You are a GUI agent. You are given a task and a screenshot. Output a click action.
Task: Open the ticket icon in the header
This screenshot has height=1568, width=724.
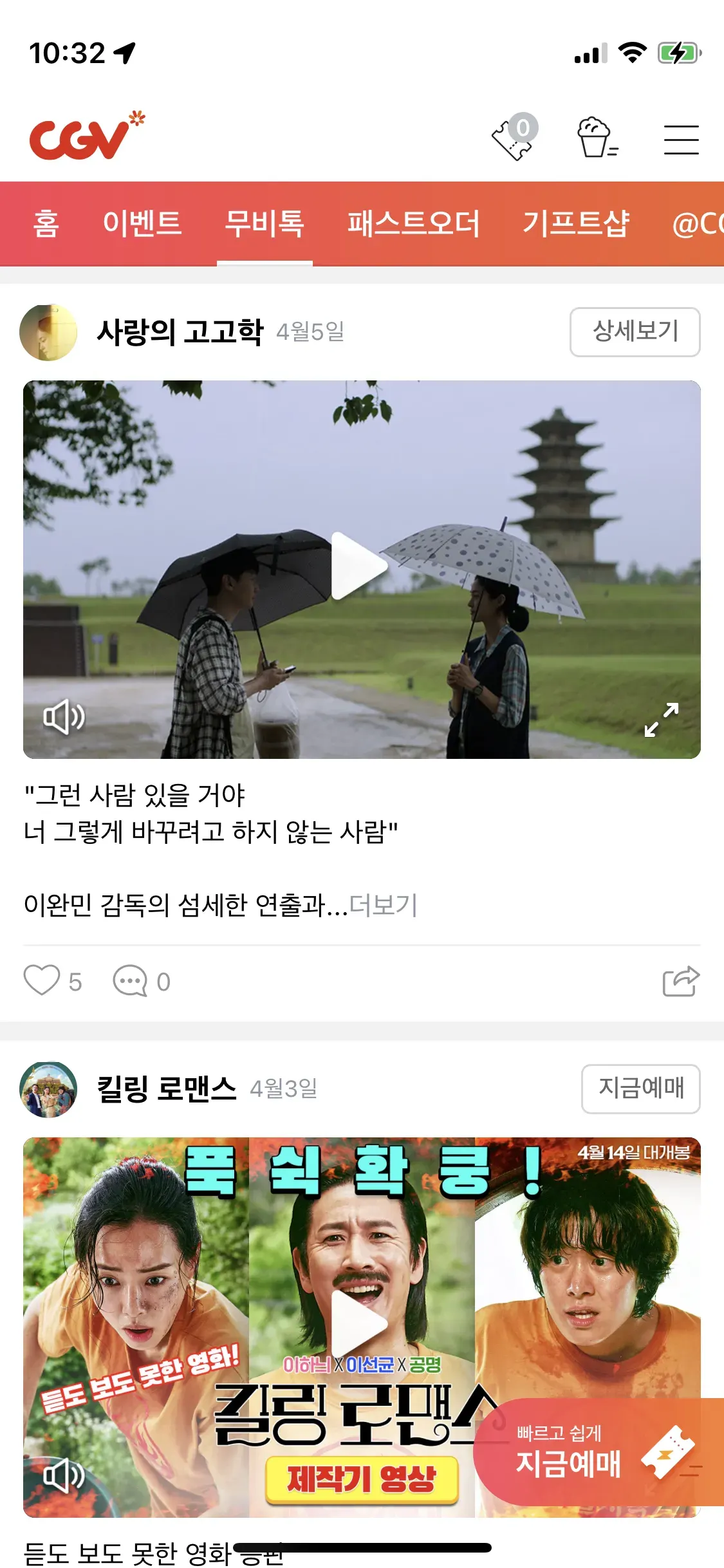pos(514,138)
